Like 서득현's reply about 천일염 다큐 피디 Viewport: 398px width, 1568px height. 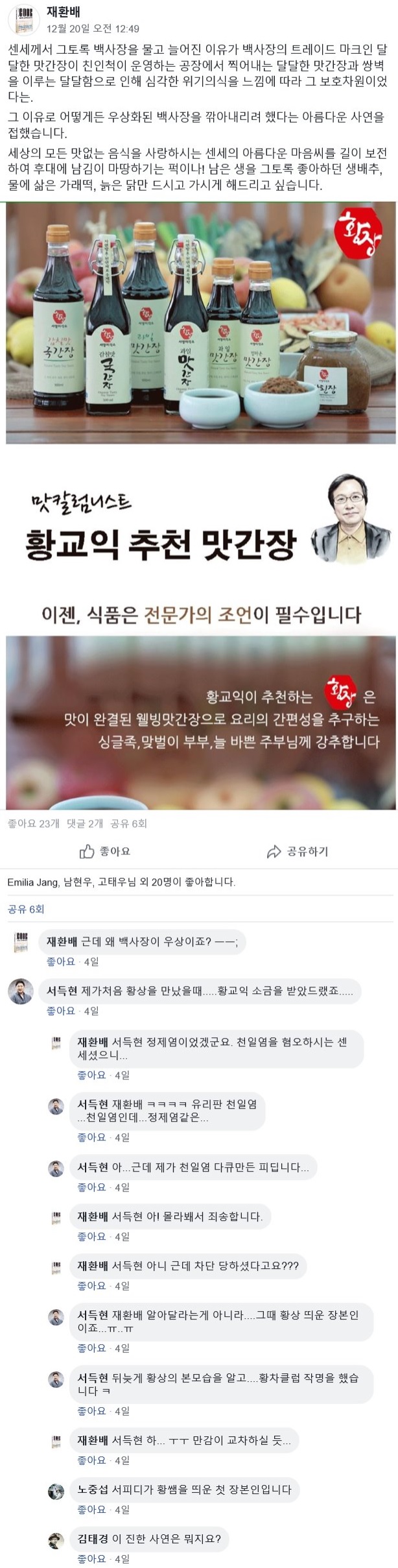click(x=91, y=1187)
